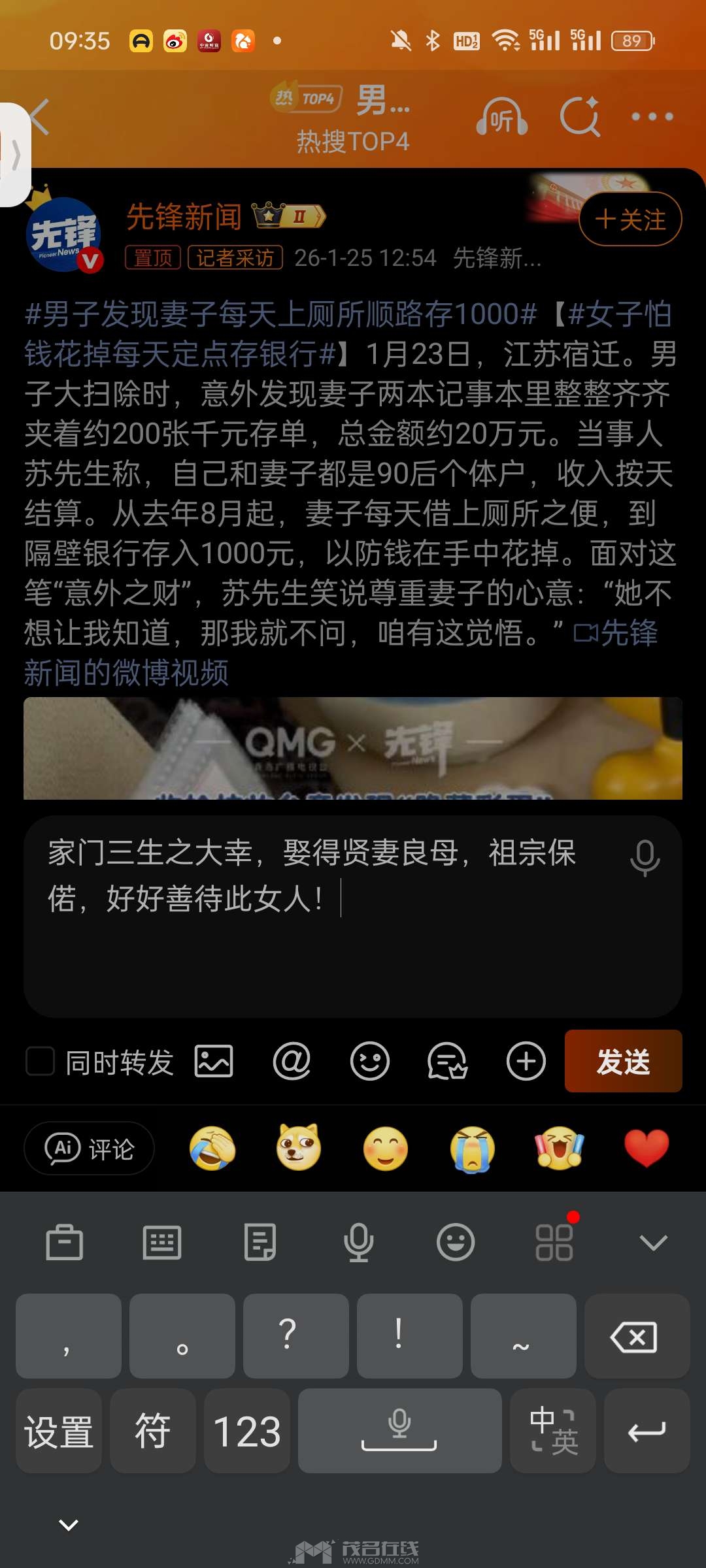This screenshot has width=706, height=1568.
Task: Mention someone with the @ icon
Action: click(292, 1061)
